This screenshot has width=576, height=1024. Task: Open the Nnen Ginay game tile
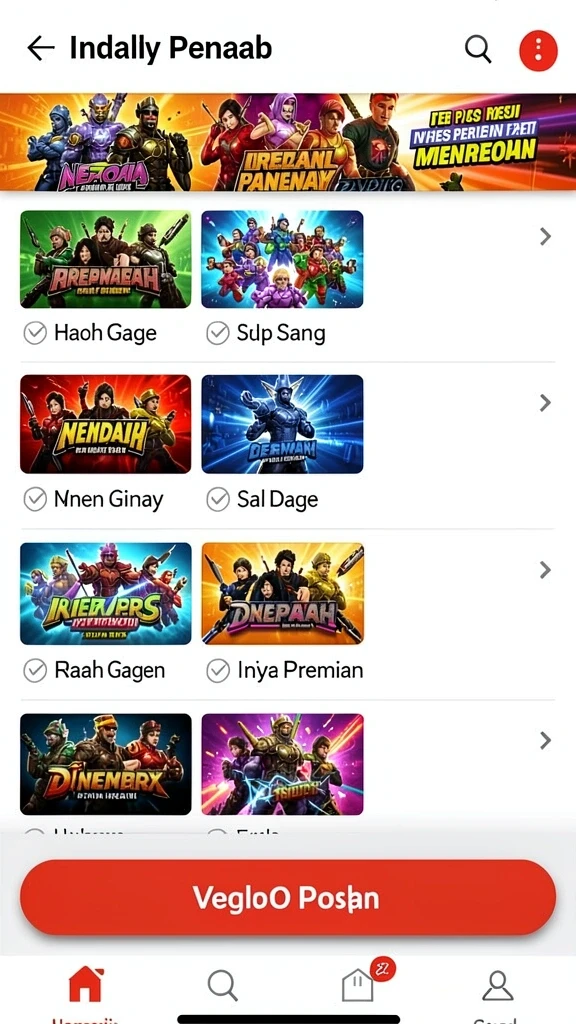[106, 424]
